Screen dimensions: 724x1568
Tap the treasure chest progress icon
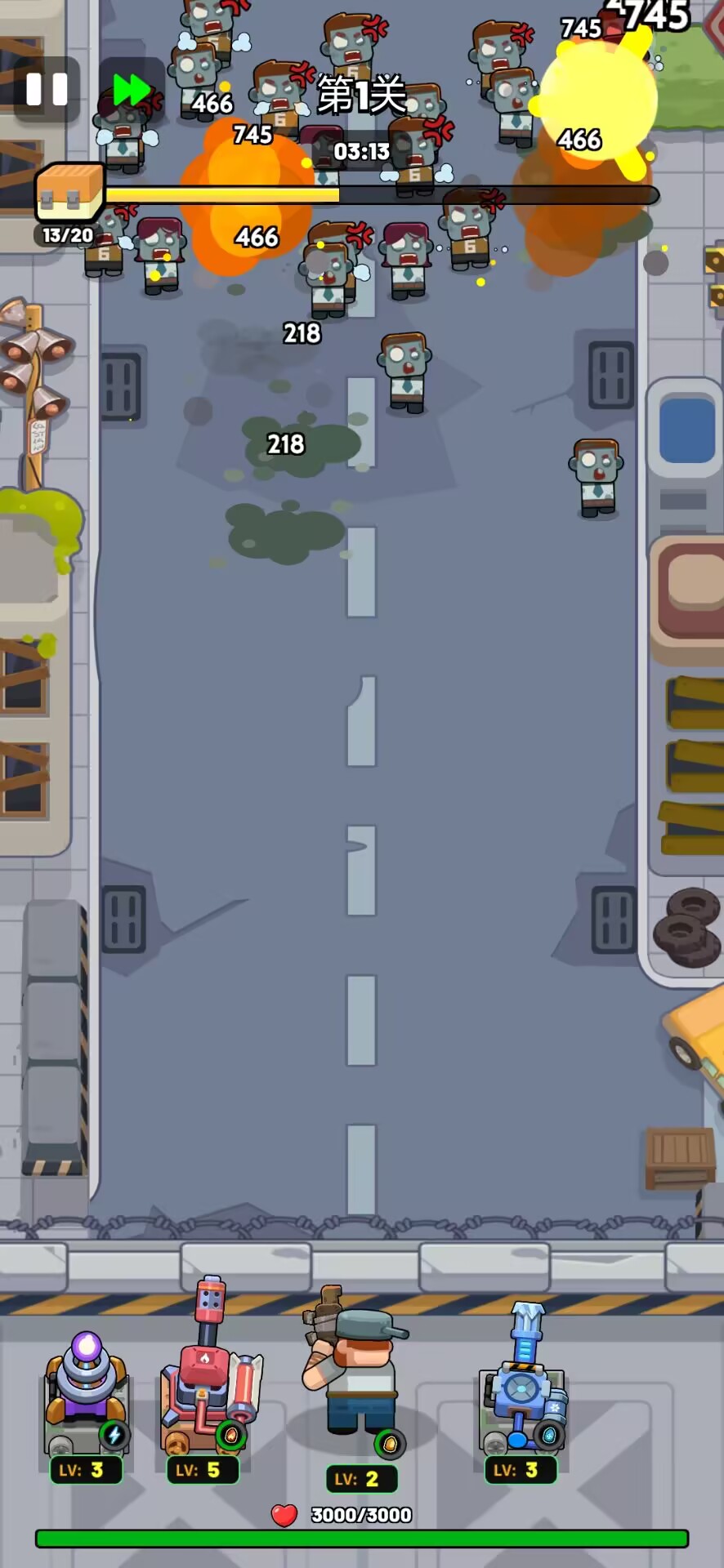69,194
